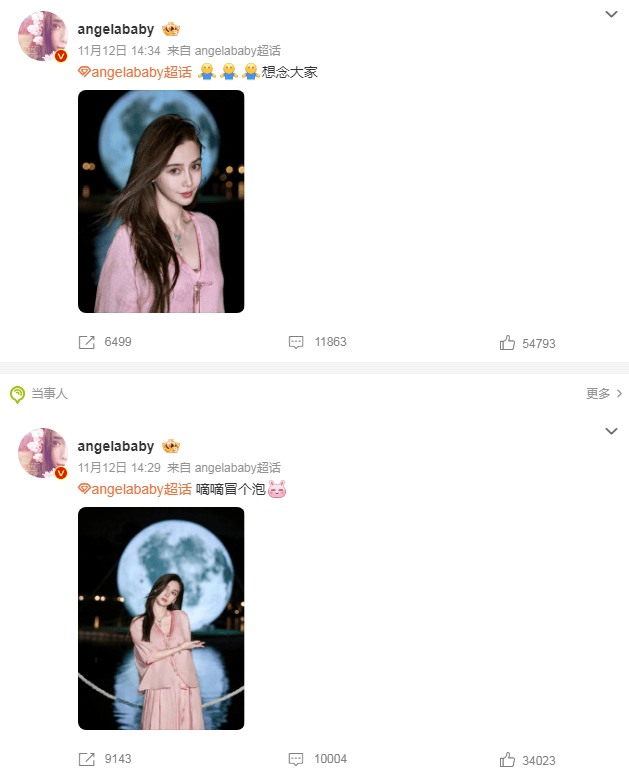Open the angelababy username on the 14:34 post
This screenshot has width=629, height=778.
pos(116,29)
